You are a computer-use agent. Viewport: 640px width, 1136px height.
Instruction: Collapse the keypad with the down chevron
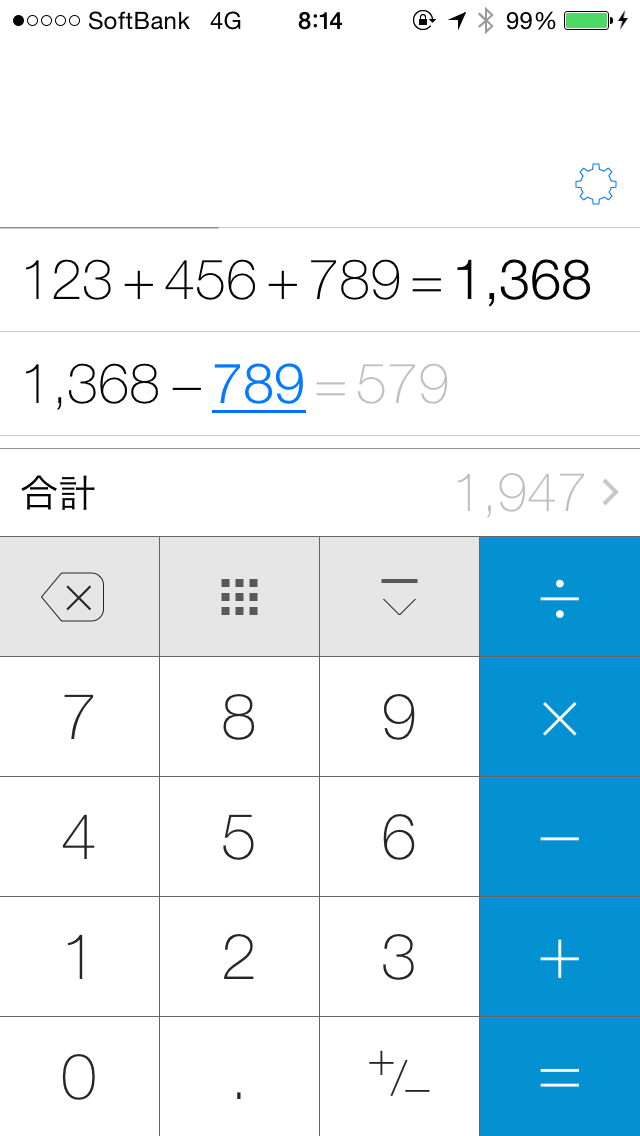click(399, 597)
